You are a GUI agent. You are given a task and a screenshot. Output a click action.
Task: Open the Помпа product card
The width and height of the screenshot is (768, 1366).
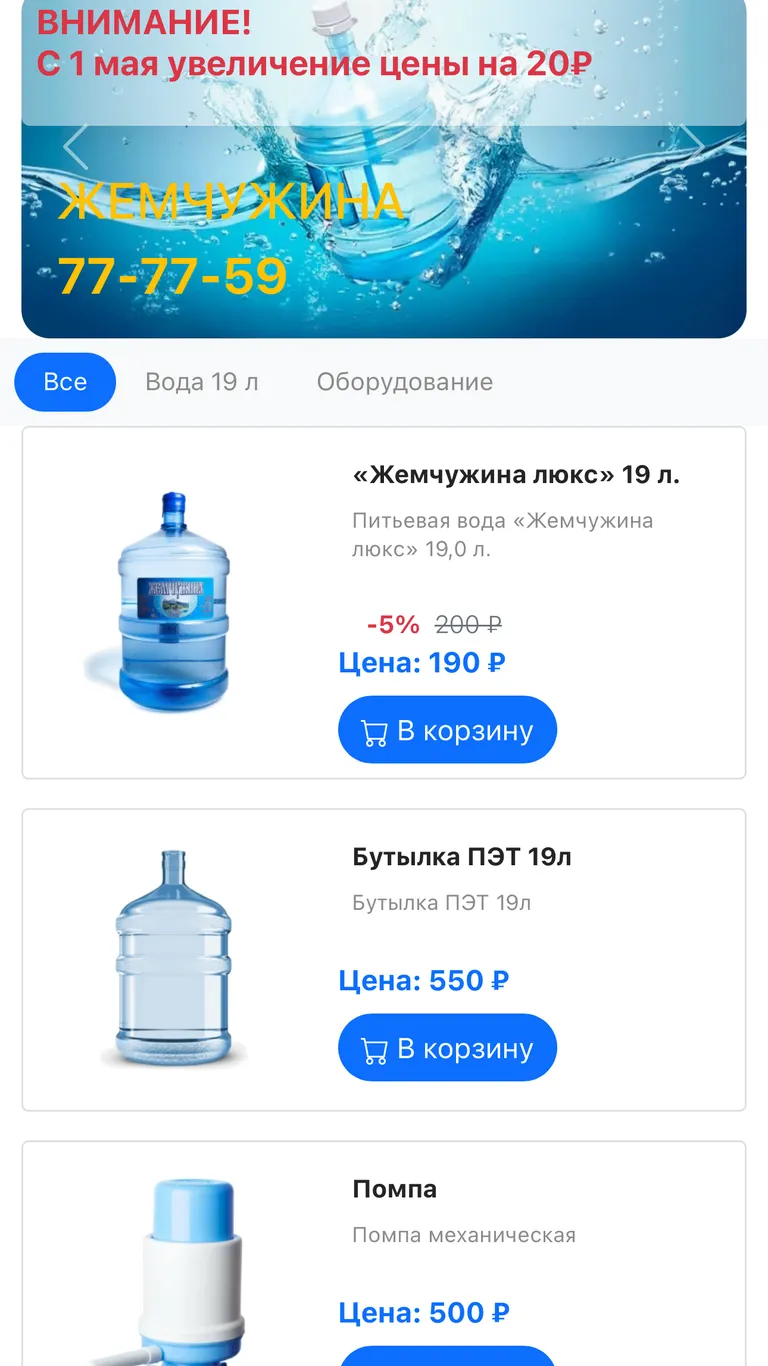(394, 1189)
